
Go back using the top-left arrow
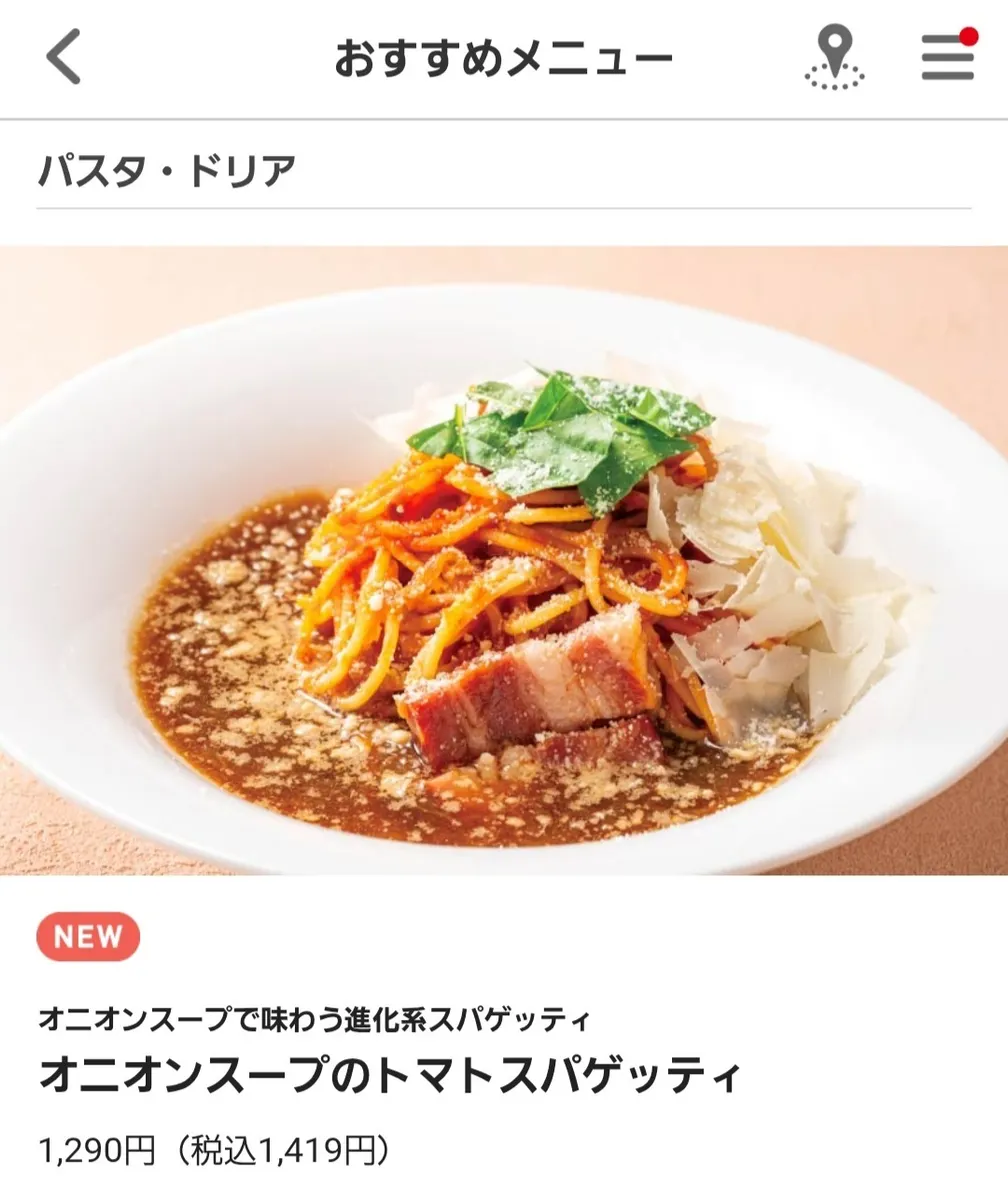tap(64, 58)
